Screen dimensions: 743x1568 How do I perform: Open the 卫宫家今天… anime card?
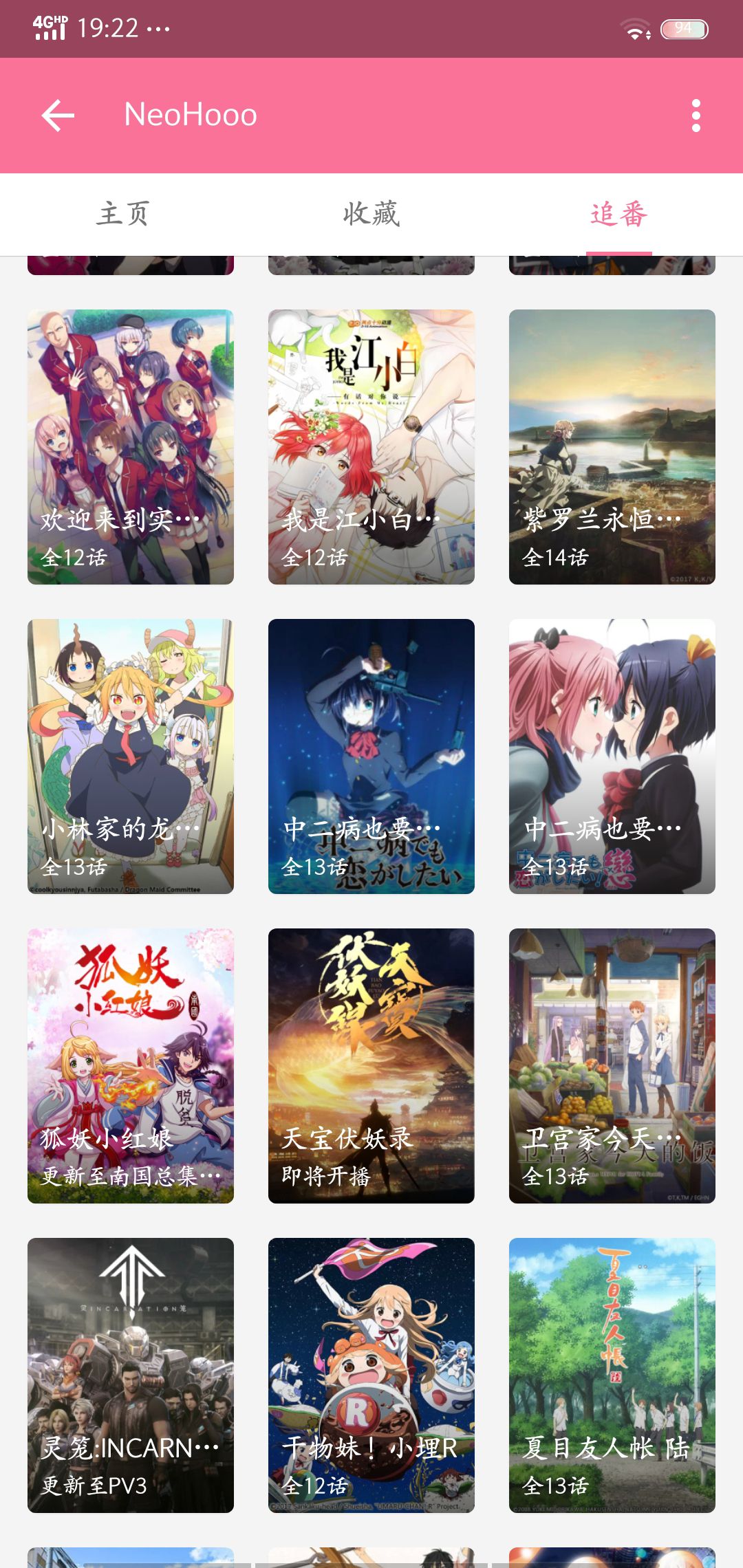coord(612,1066)
